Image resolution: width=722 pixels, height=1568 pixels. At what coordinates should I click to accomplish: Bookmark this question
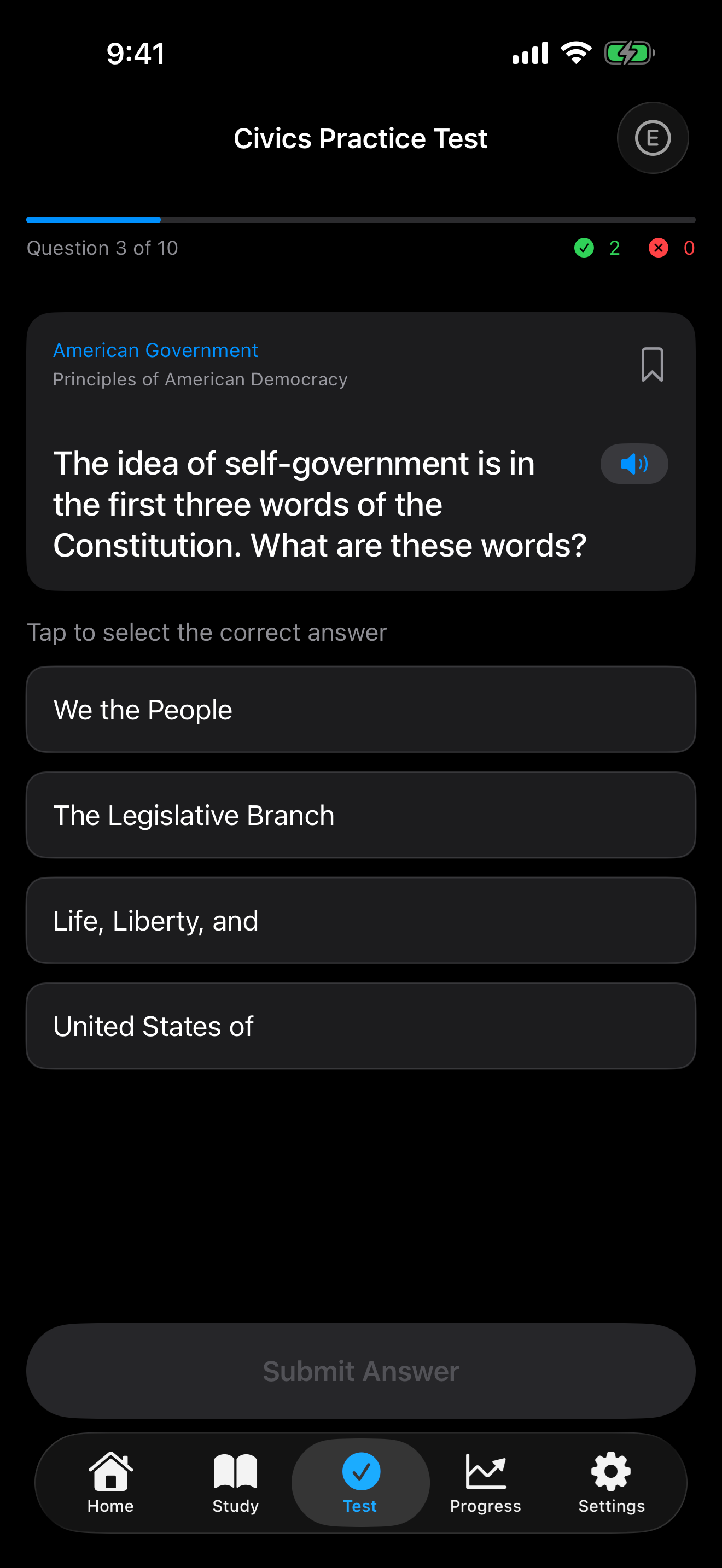pos(651,365)
